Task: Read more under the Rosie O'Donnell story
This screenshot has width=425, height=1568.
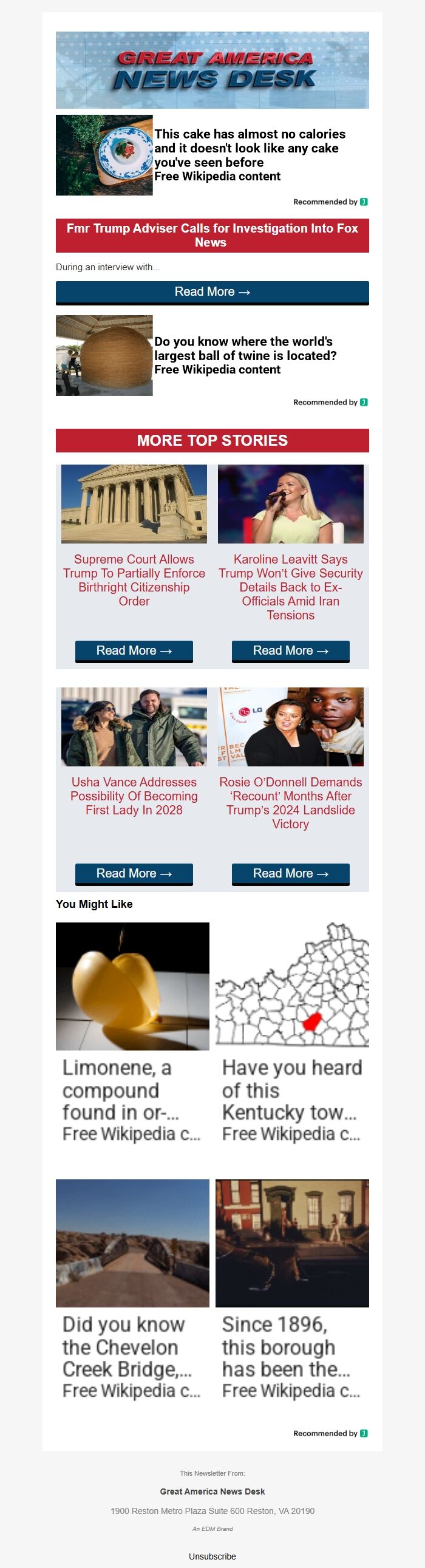Action: tap(290, 873)
